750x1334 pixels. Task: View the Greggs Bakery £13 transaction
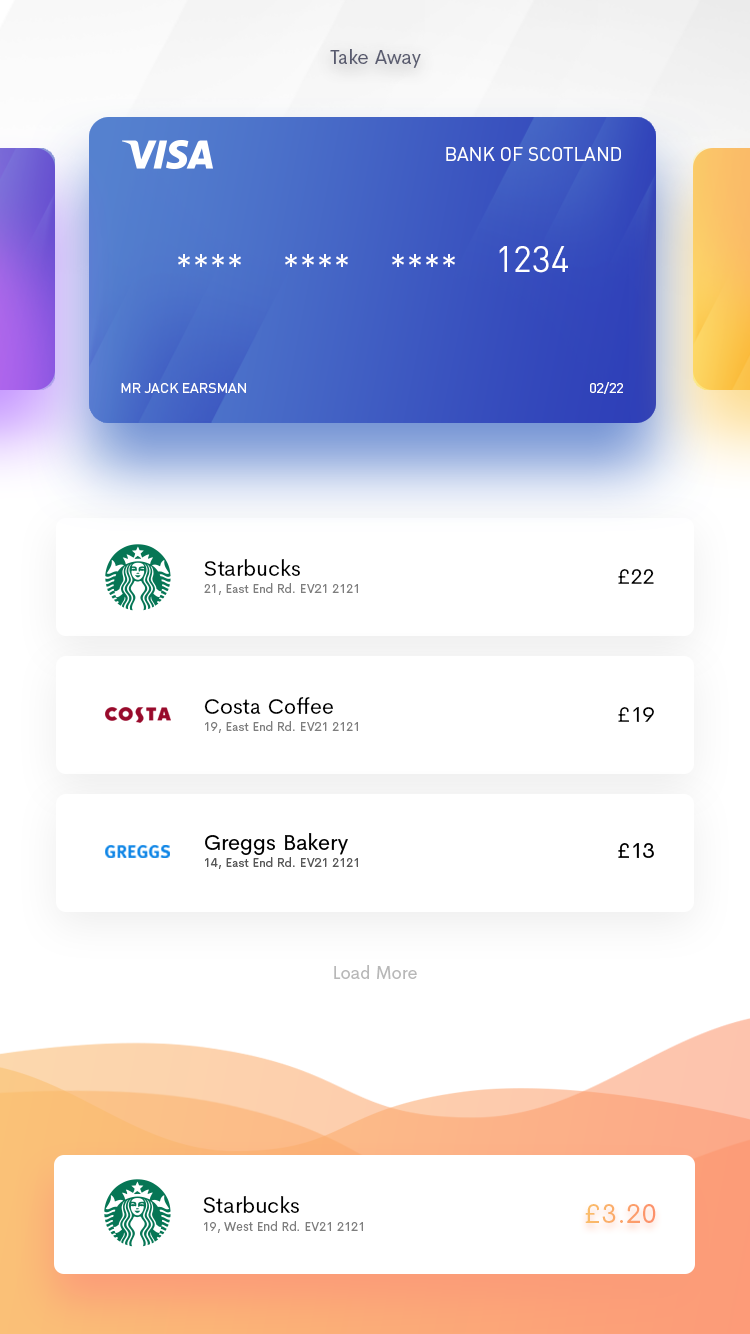coord(375,853)
